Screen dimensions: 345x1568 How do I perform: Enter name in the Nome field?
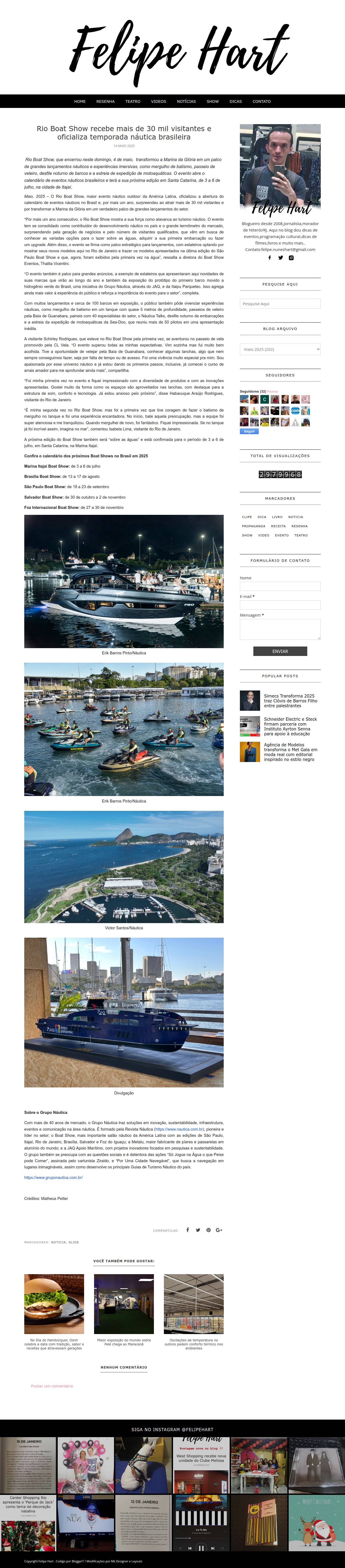point(280,586)
